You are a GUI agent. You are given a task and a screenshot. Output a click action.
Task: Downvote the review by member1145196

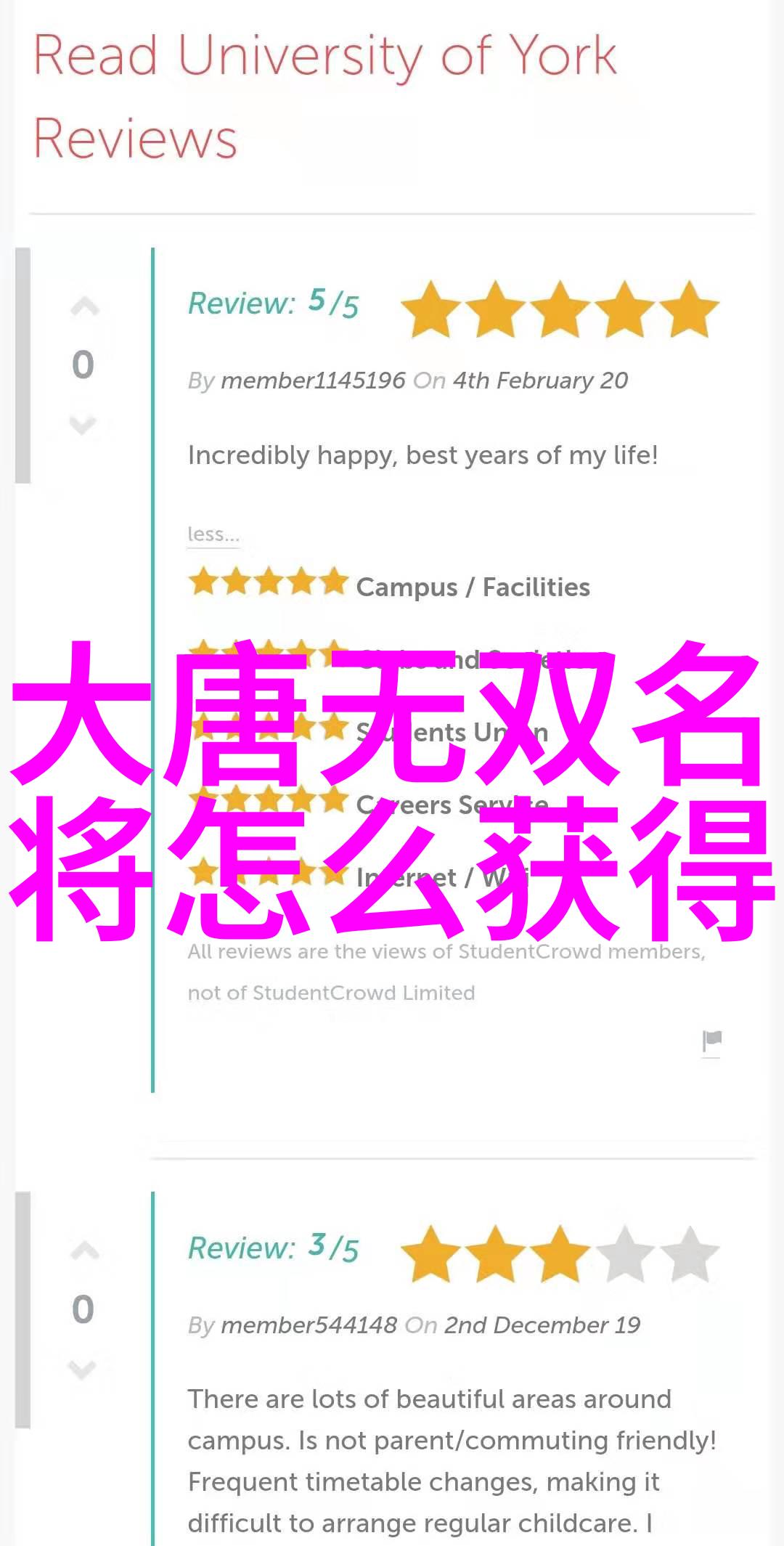[x=83, y=423]
